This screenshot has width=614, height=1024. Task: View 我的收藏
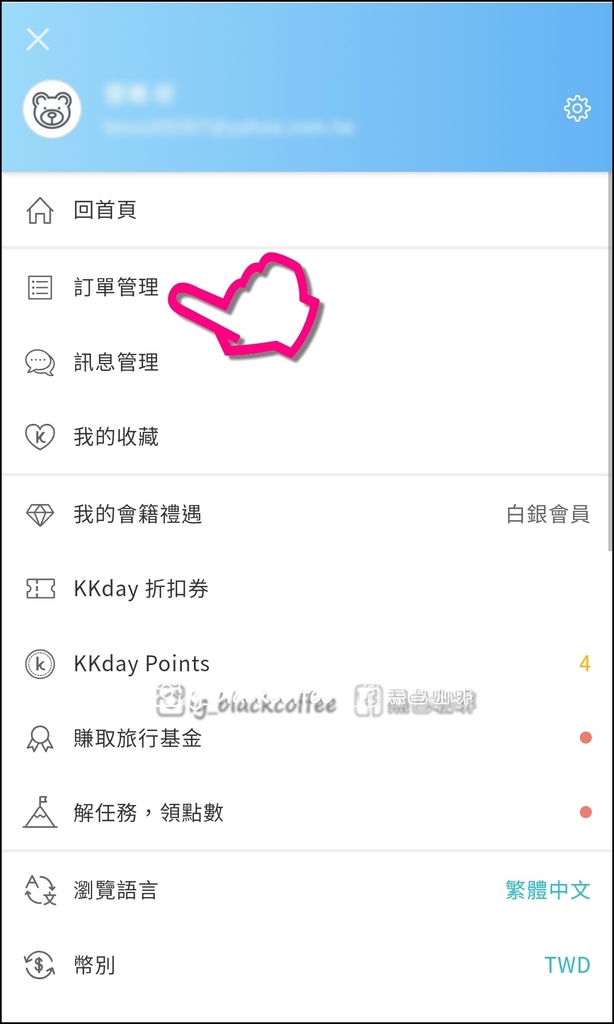[306, 436]
